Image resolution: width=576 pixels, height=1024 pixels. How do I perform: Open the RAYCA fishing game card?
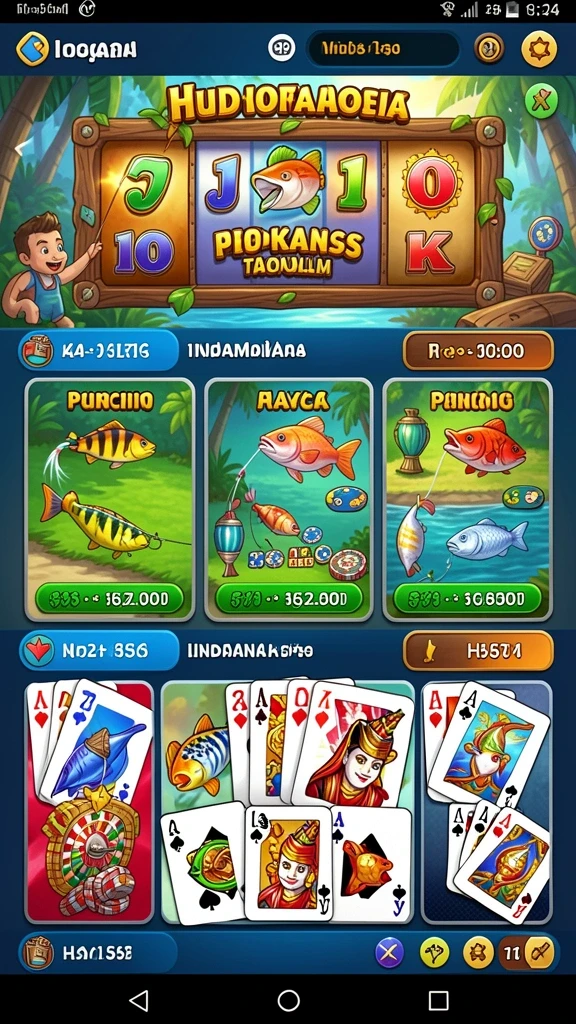[x=289, y=500]
